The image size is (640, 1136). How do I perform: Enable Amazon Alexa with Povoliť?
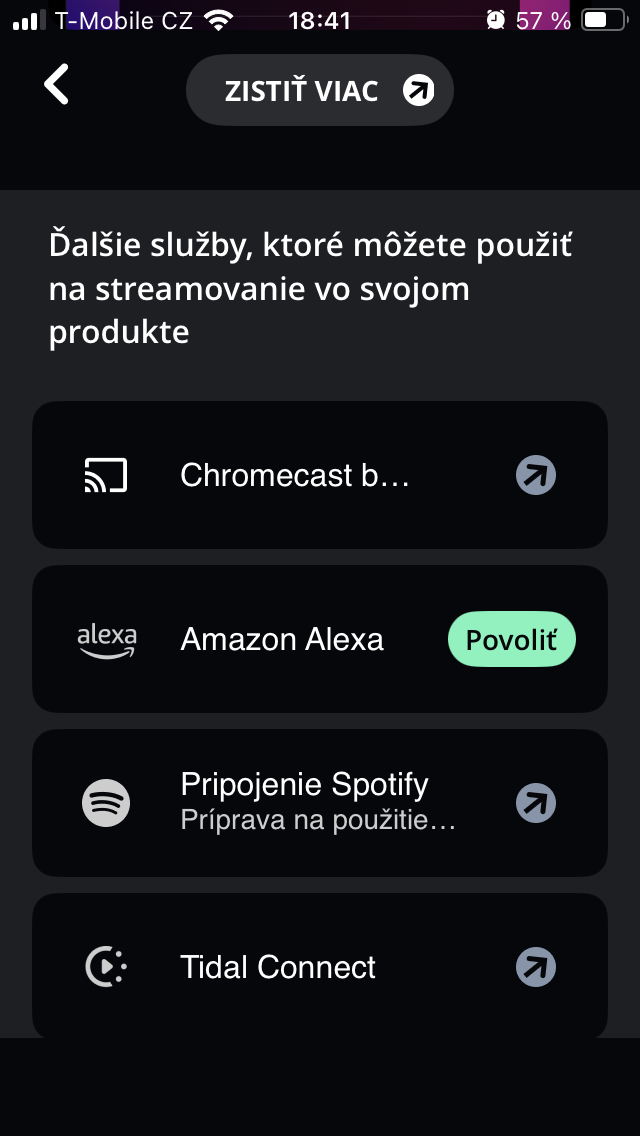[x=511, y=639]
